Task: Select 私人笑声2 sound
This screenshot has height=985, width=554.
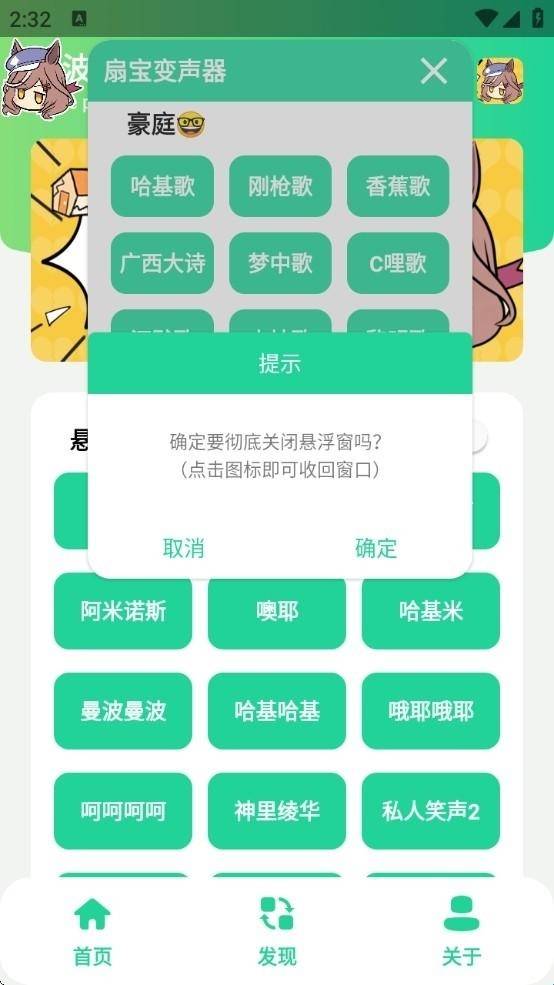Action: pyautogui.click(x=431, y=811)
